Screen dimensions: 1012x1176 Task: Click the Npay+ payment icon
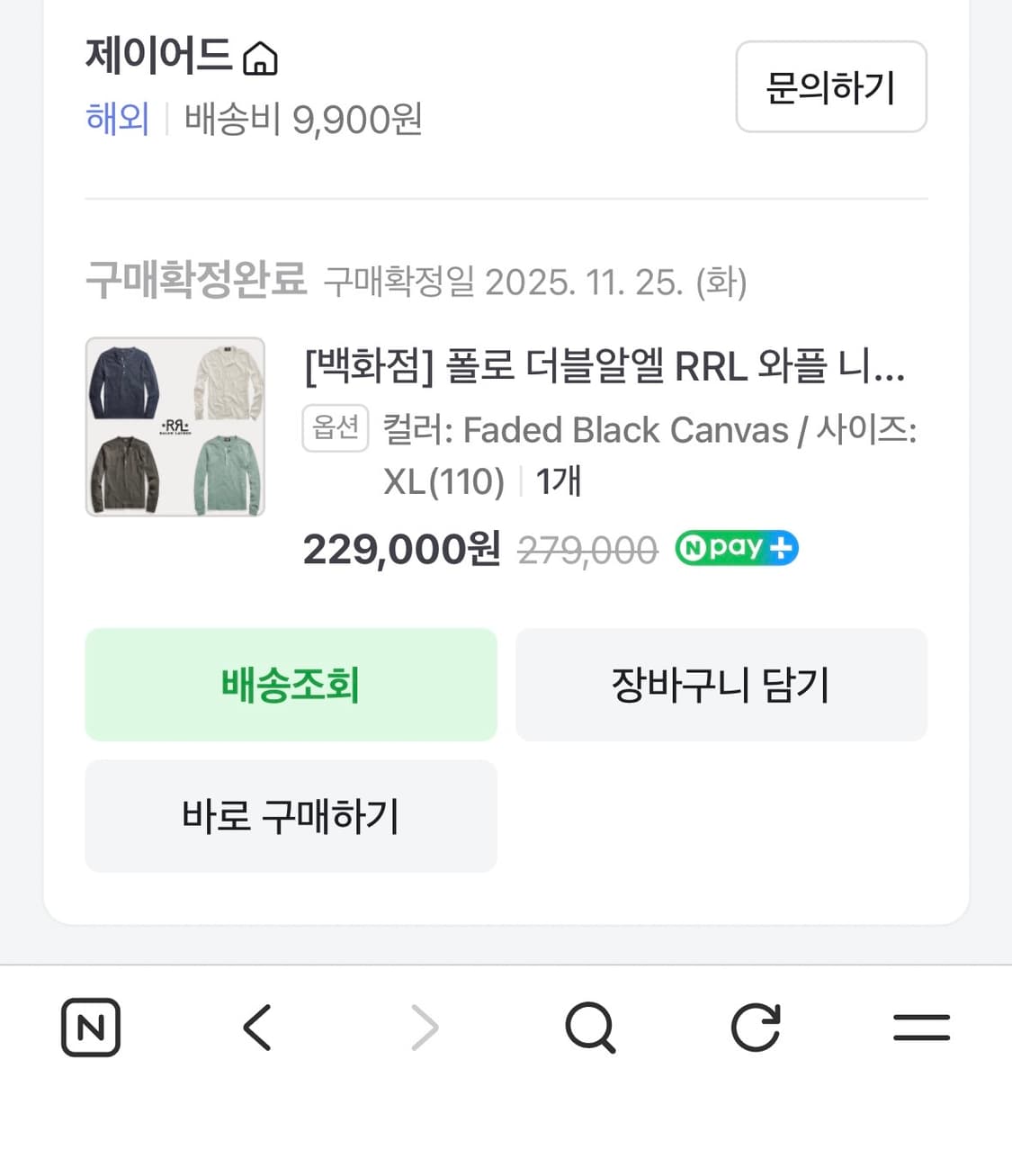tap(735, 547)
